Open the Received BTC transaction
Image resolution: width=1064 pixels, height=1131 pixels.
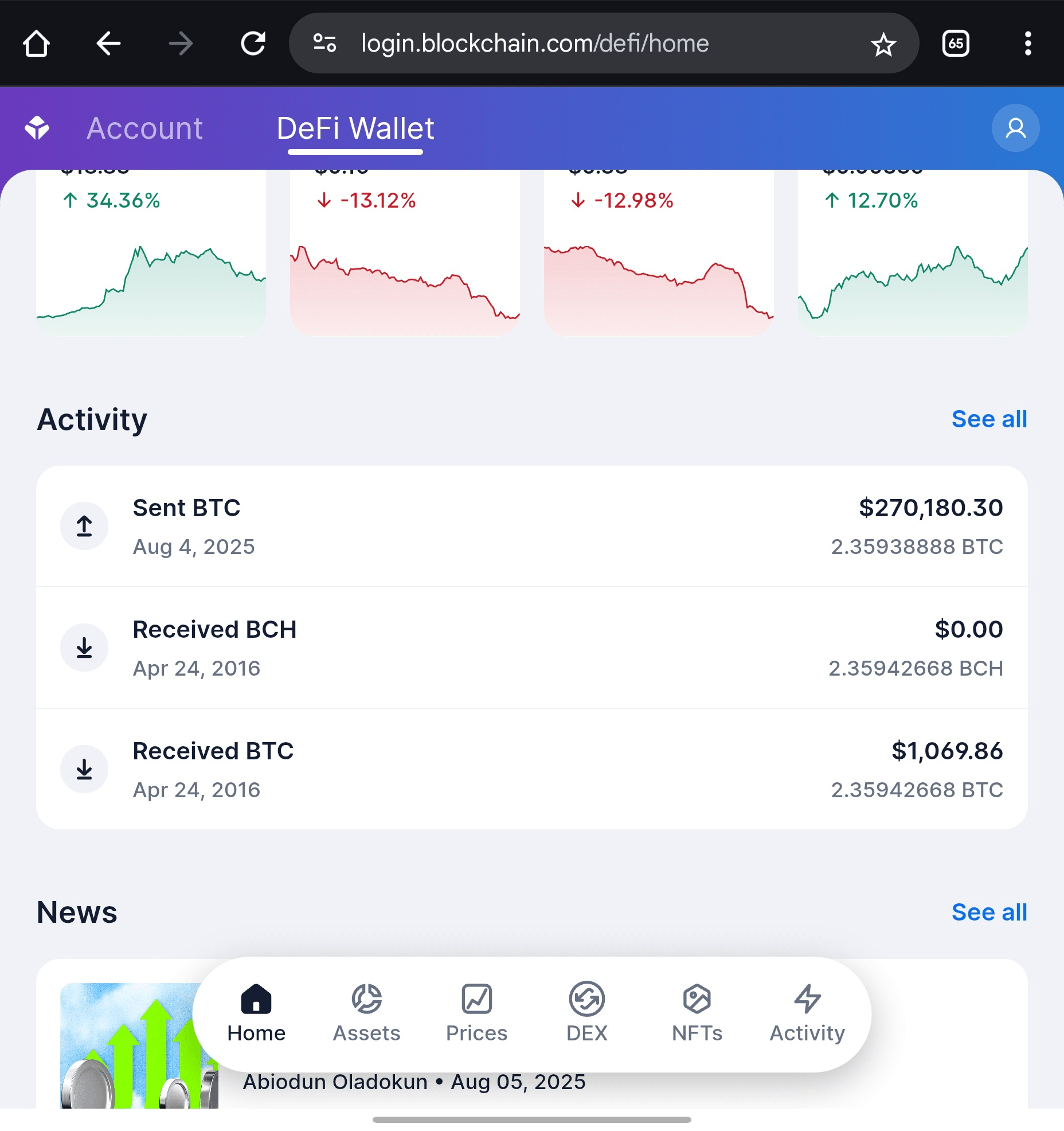click(531, 770)
